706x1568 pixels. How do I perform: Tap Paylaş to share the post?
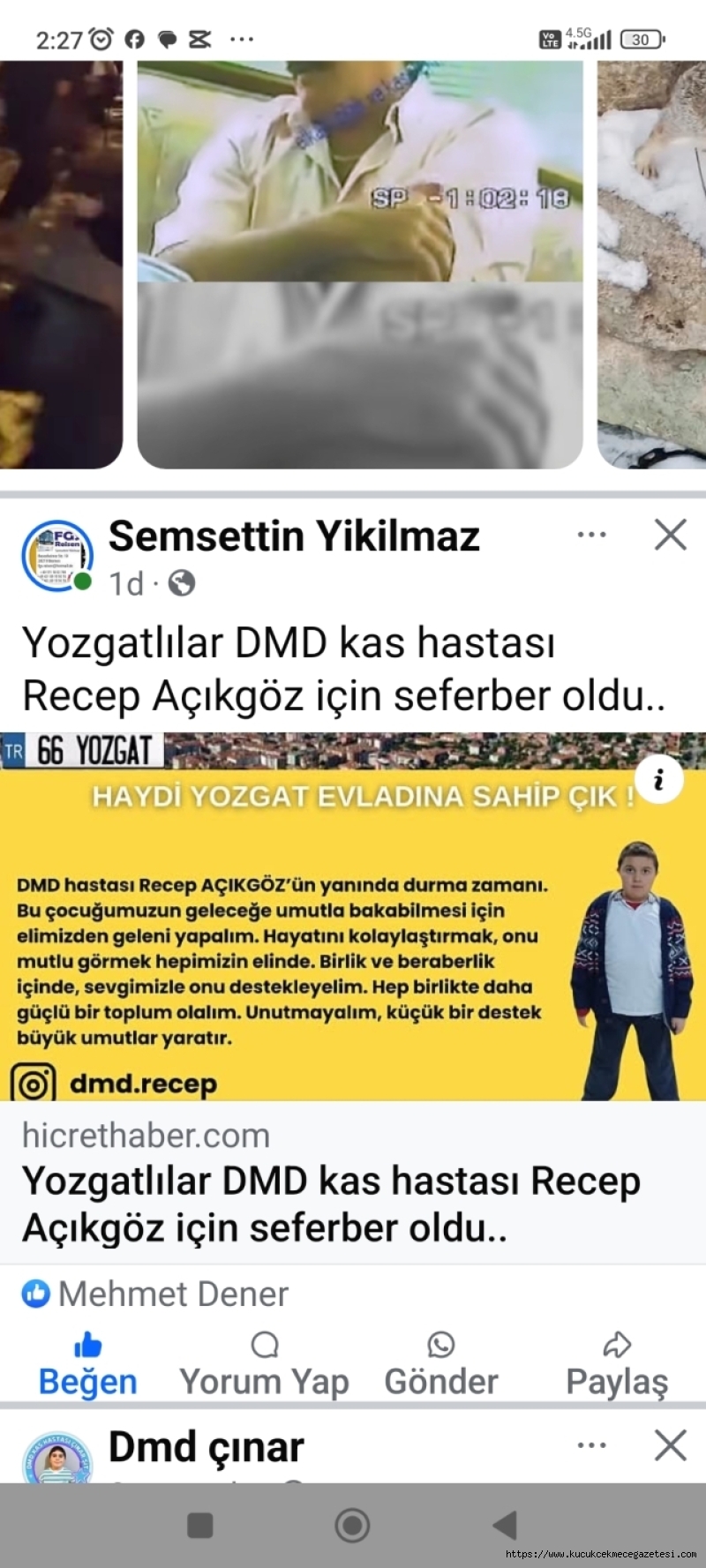click(x=617, y=1365)
